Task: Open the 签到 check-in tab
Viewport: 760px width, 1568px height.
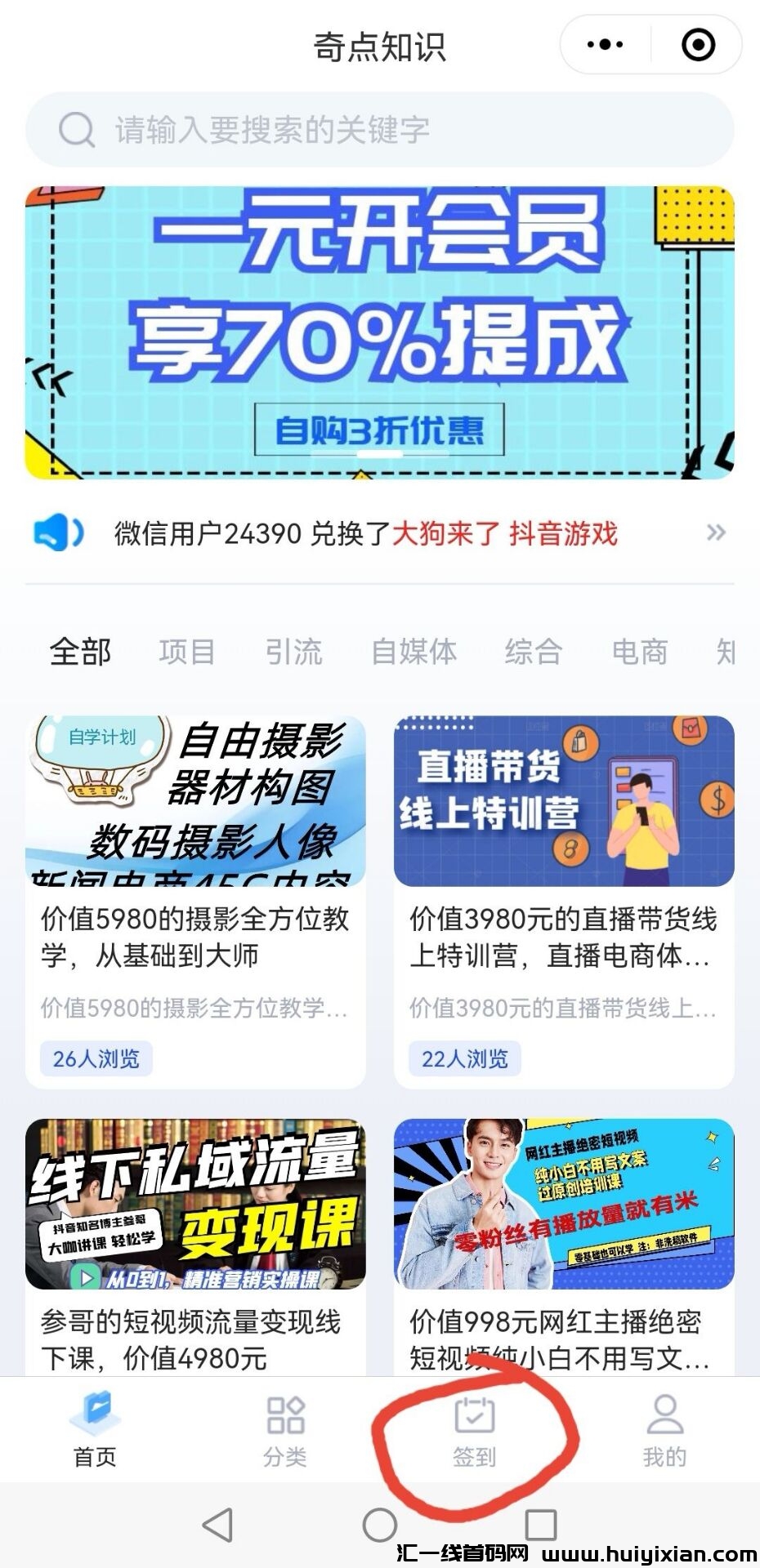Action: [x=475, y=1430]
